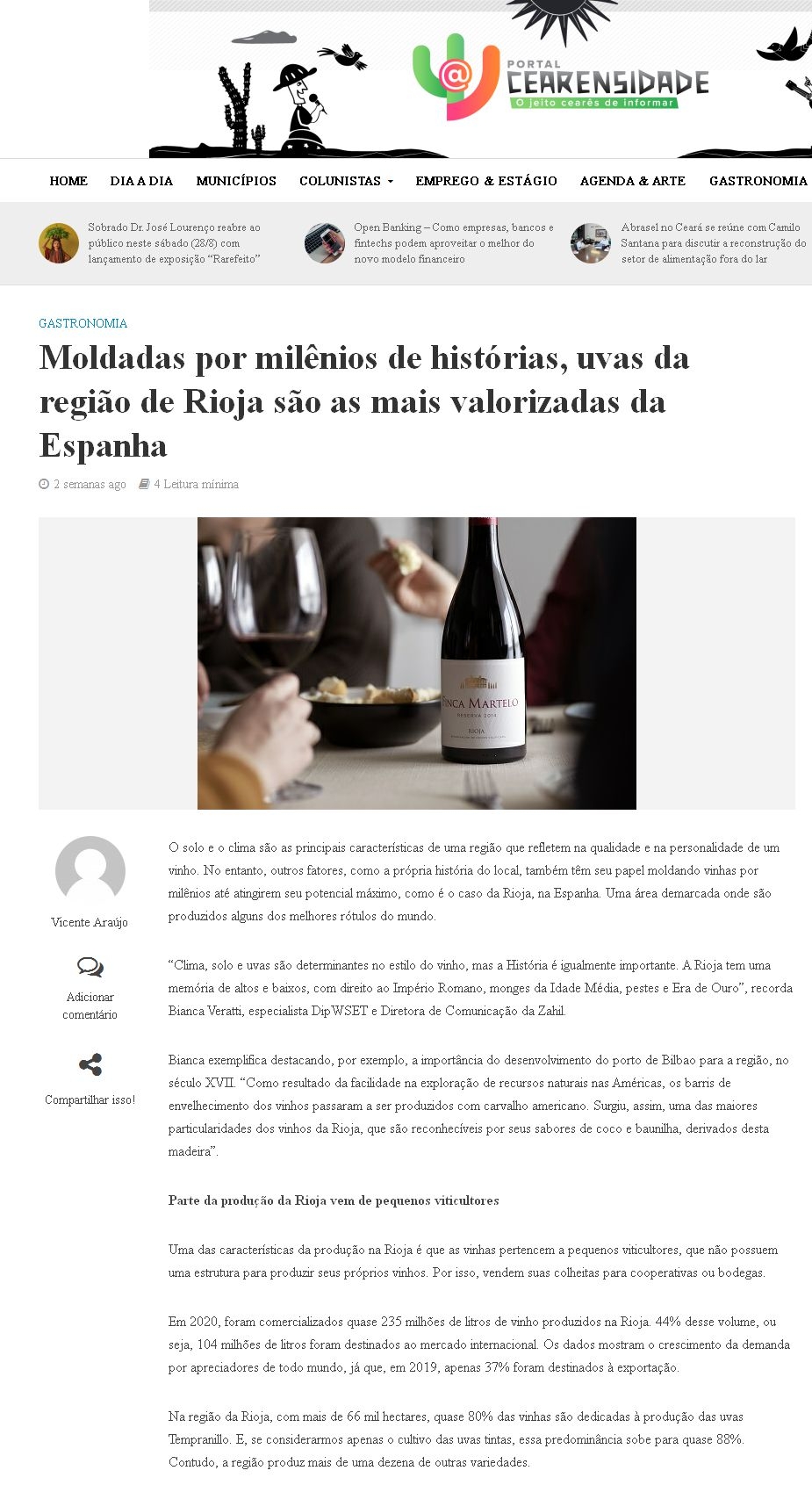812x1485 pixels.
Task: Expand the COLUNISTAS dropdown menu
Action: tap(346, 181)
